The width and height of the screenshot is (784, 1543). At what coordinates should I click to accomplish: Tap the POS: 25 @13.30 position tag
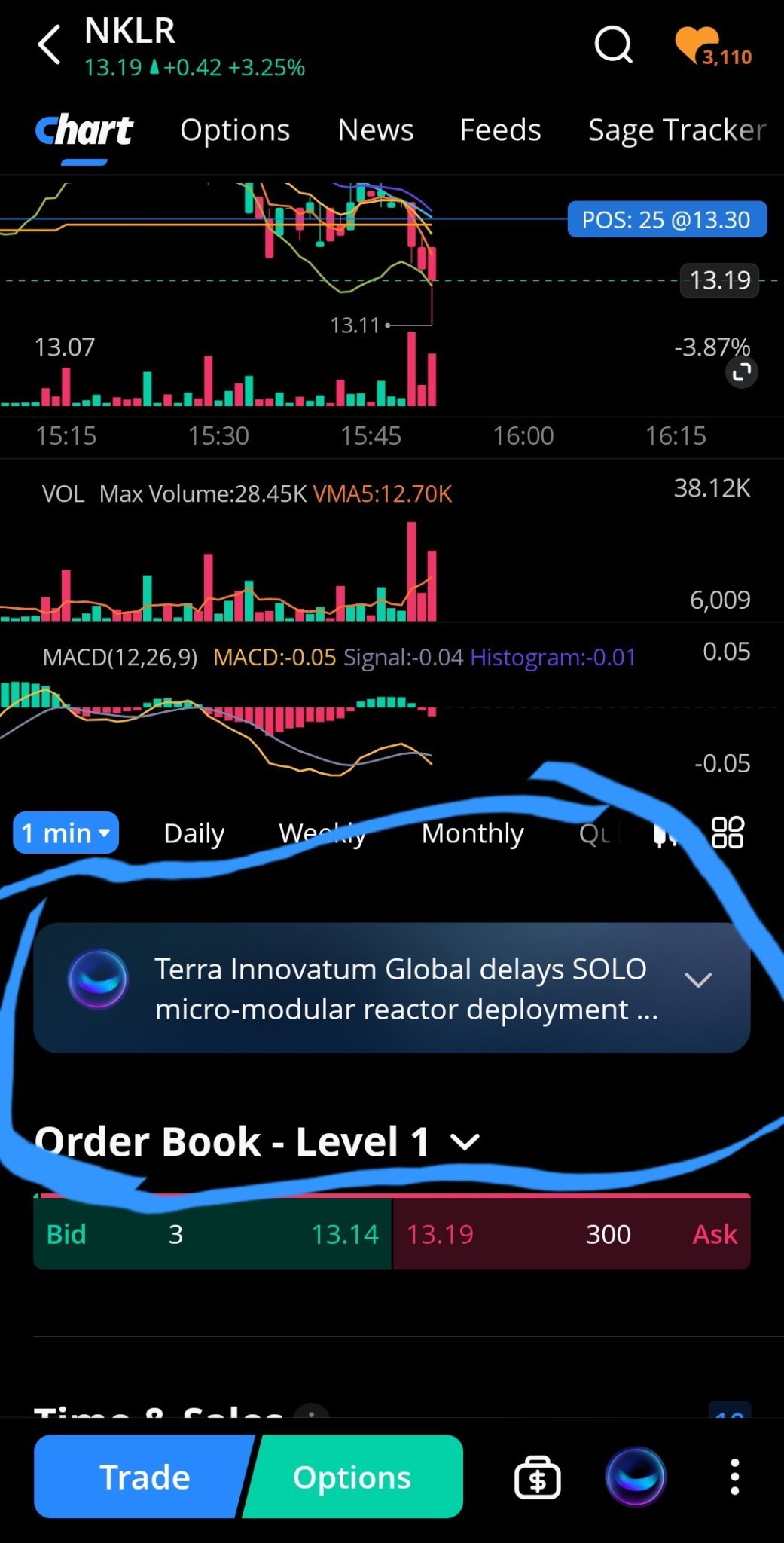(x=666, y=219)
